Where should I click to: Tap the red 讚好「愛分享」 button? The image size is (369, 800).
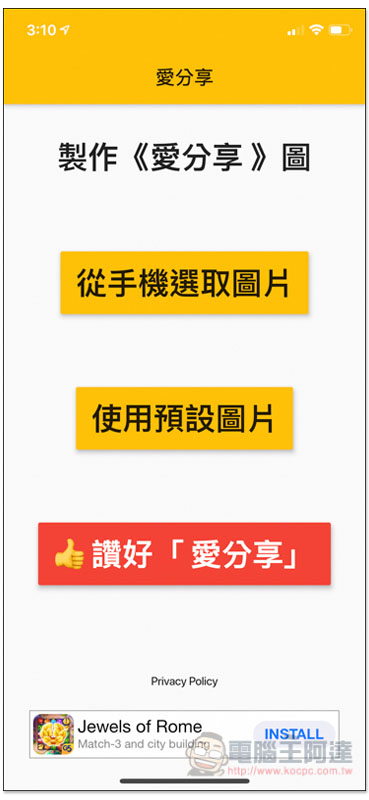click(184, 554)
